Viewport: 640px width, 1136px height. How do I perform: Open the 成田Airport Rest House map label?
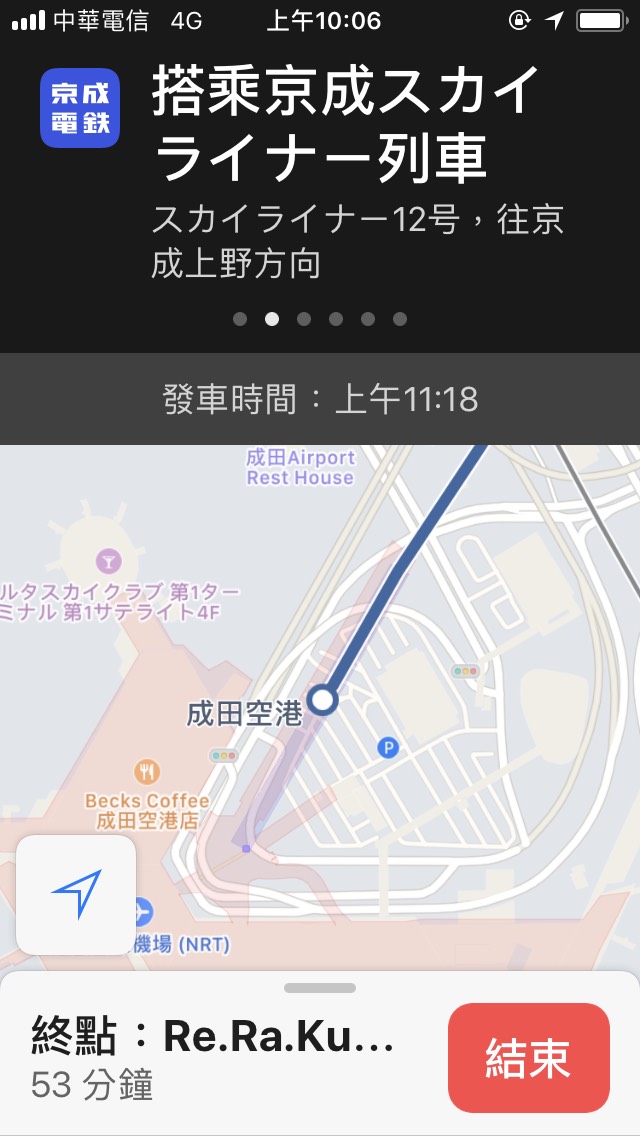click(300, 467)
